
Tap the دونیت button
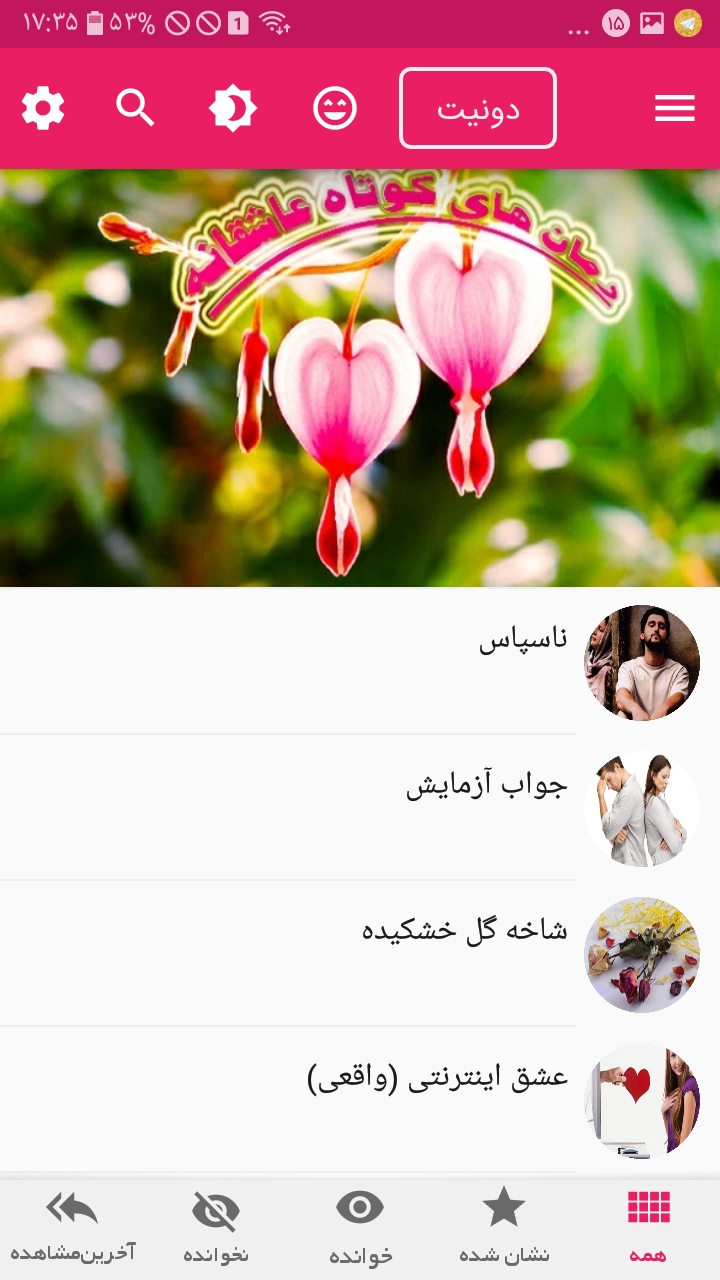tap(478, 108)
